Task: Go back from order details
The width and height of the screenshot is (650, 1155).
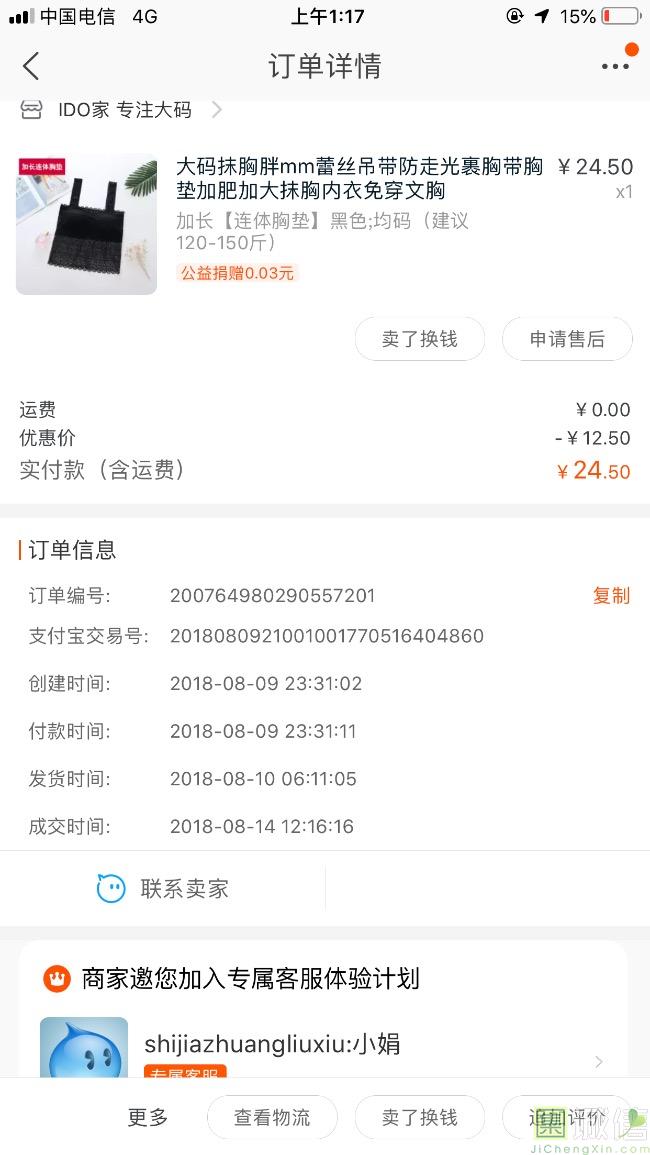Action: 31,67
